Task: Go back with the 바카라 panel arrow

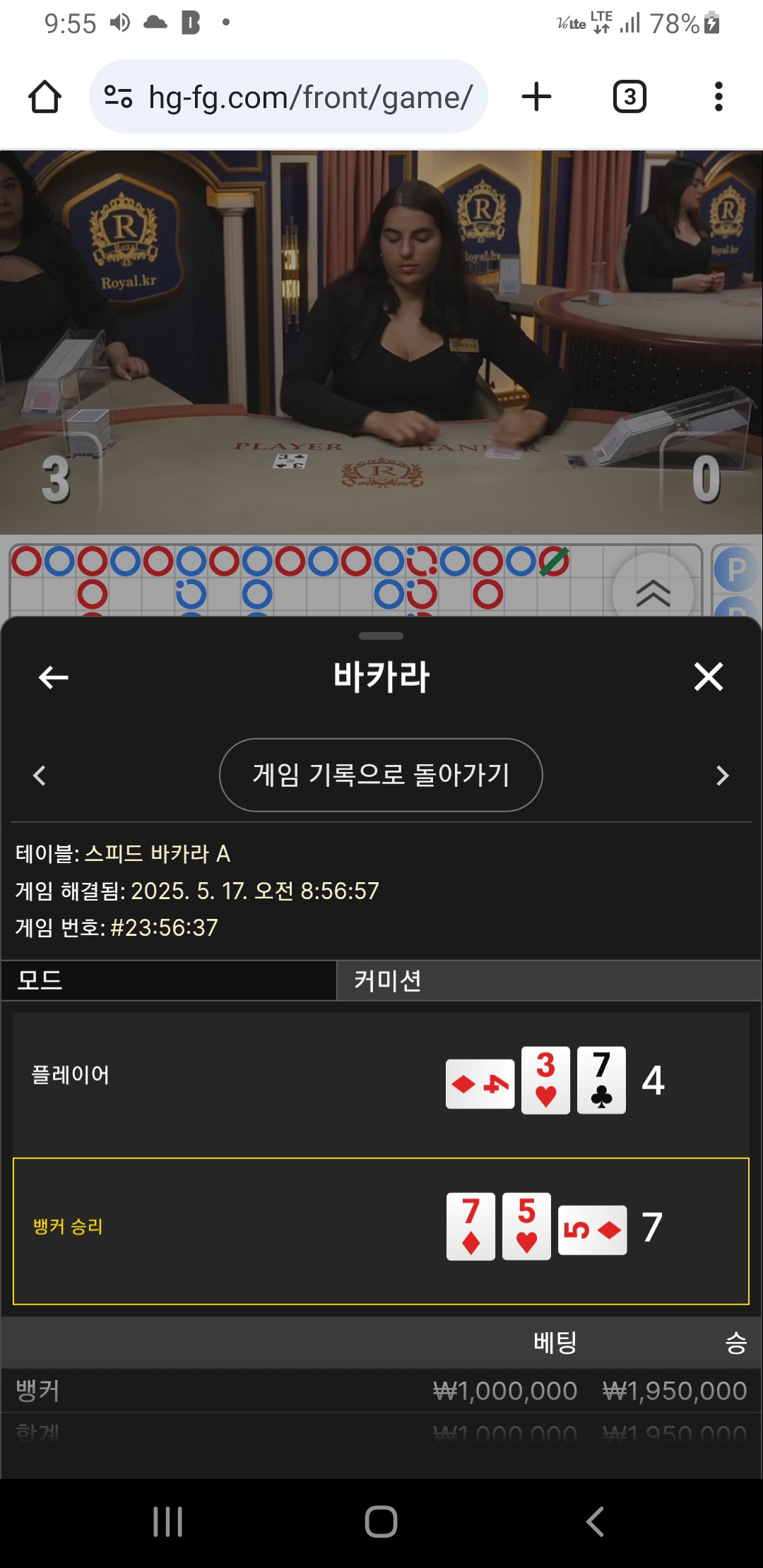Action: pyautogui.click(x=53, y=677)
